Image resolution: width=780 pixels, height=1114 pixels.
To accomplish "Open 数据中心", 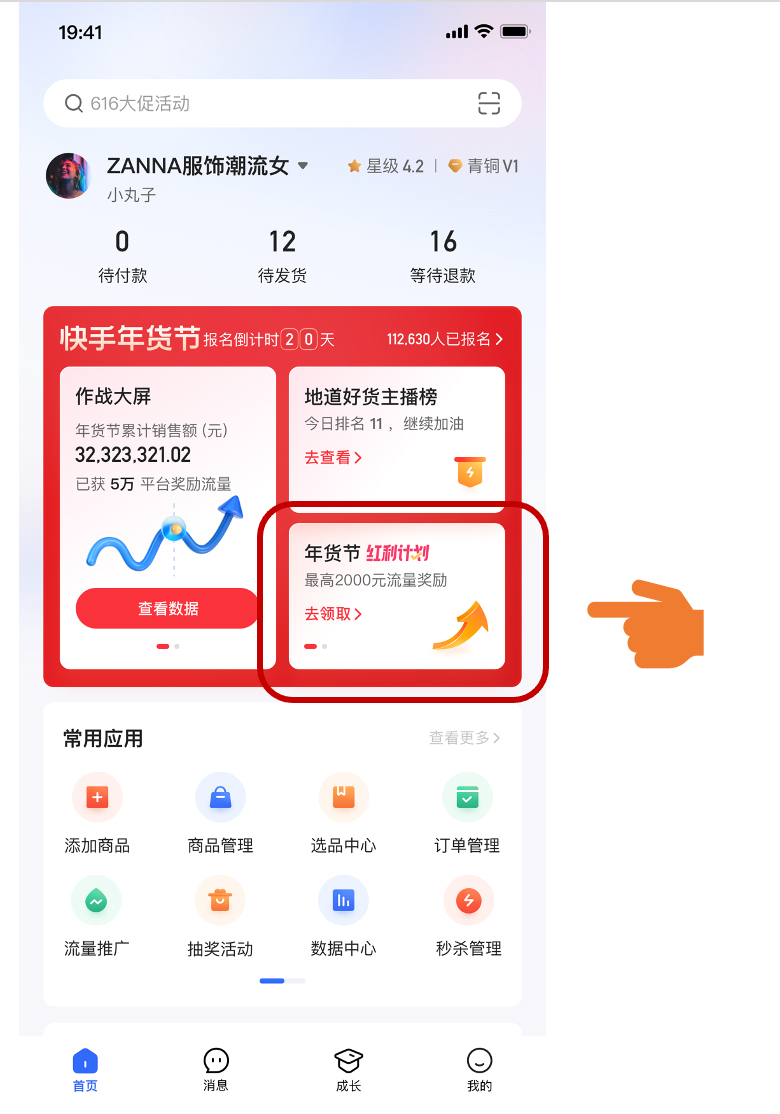I will click(343, 915).
